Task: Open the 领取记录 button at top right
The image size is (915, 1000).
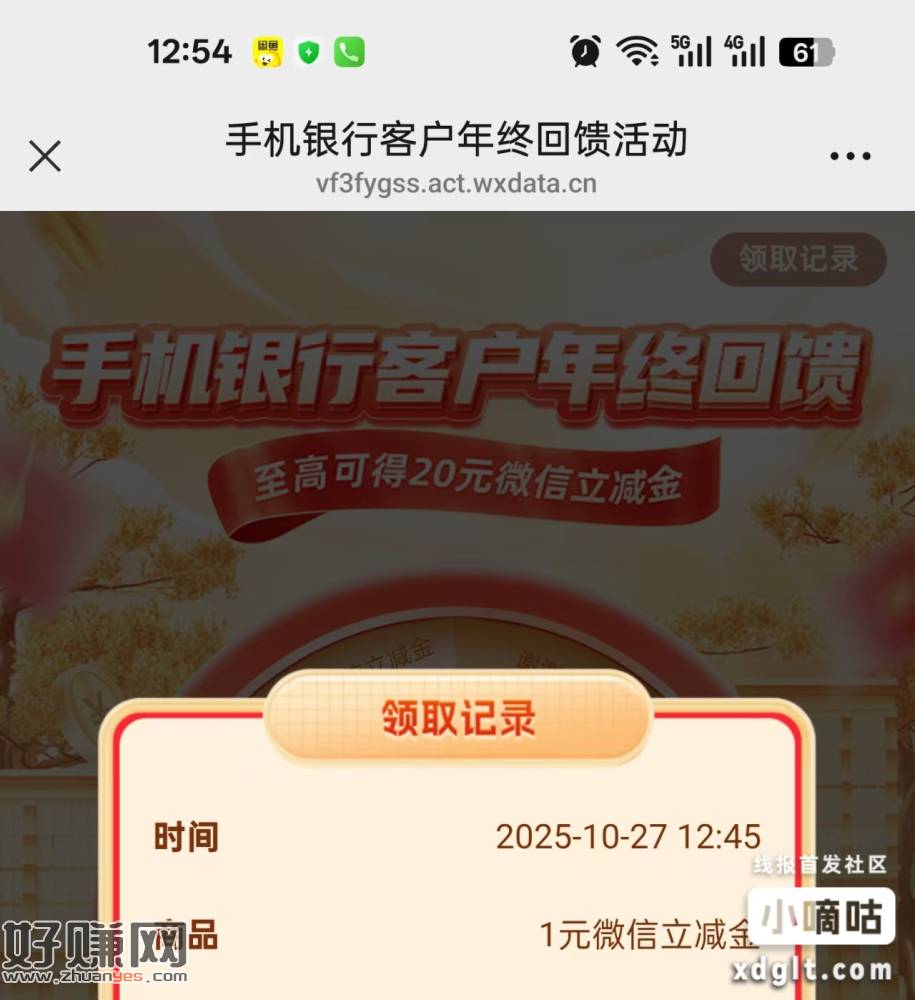Action: (x=797, y=259)
